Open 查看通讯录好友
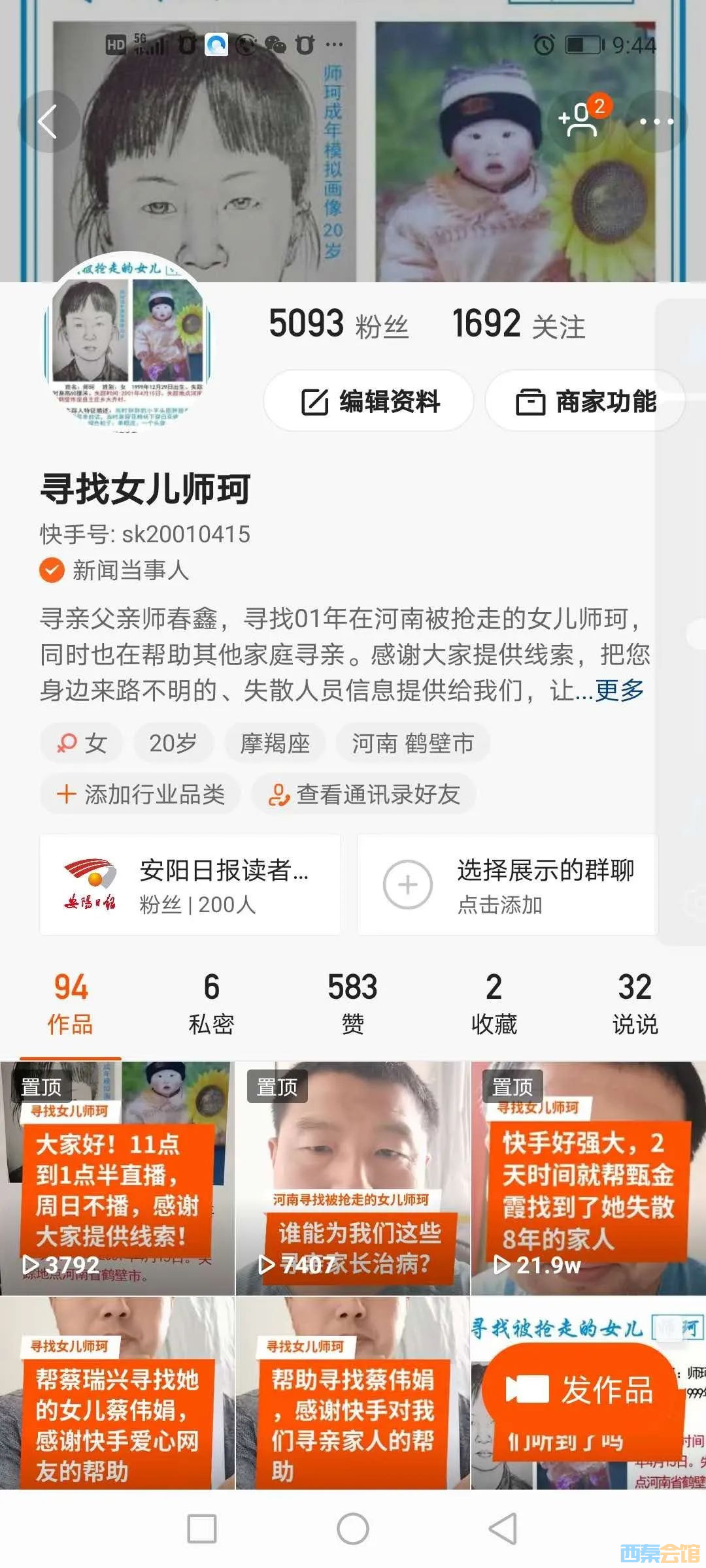The width and height of the screenshot is (706, 1568). point(364,794)
